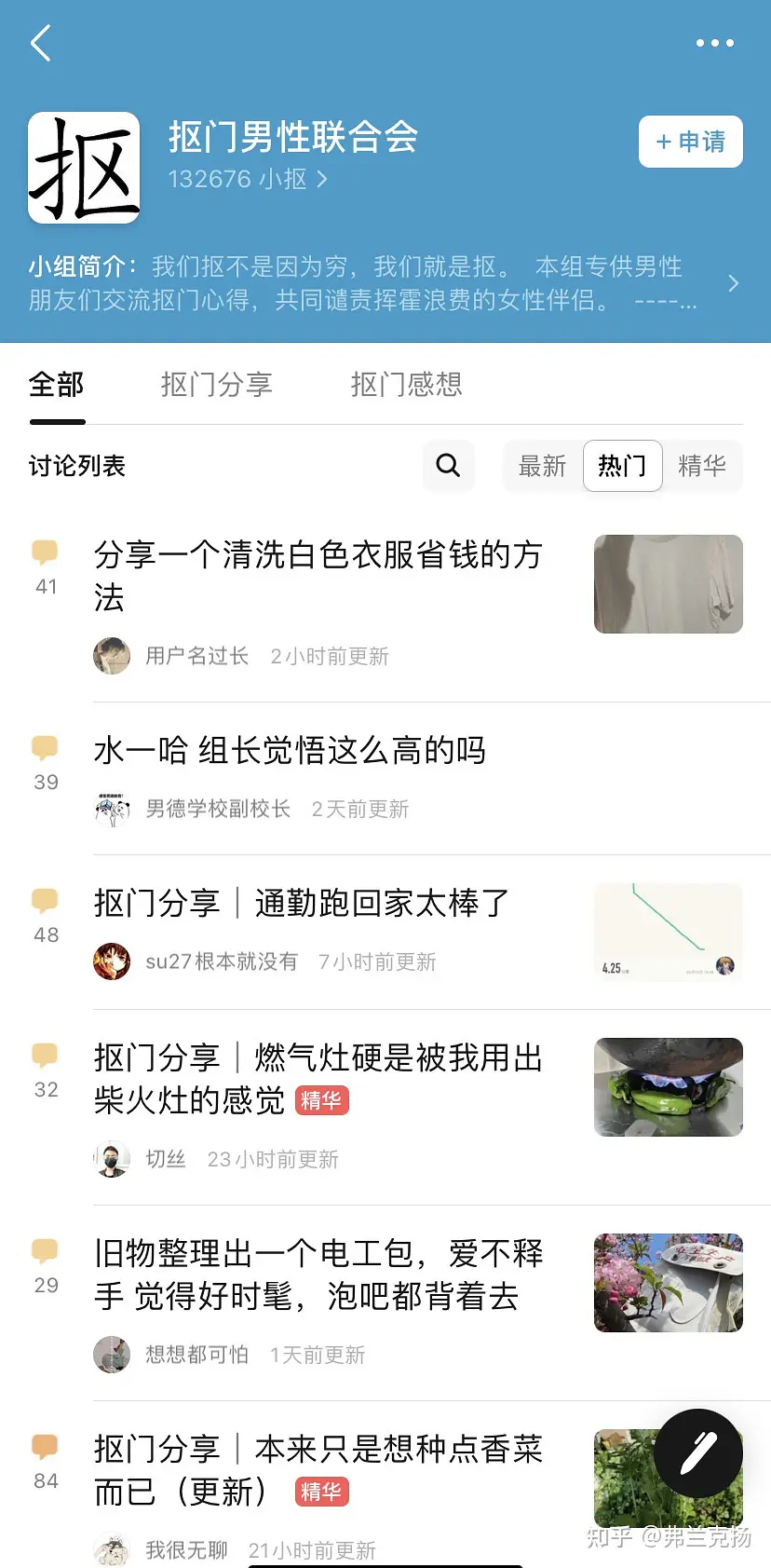
Task: Tap the 申请 button to join
Action: click(x=690, y=142)
